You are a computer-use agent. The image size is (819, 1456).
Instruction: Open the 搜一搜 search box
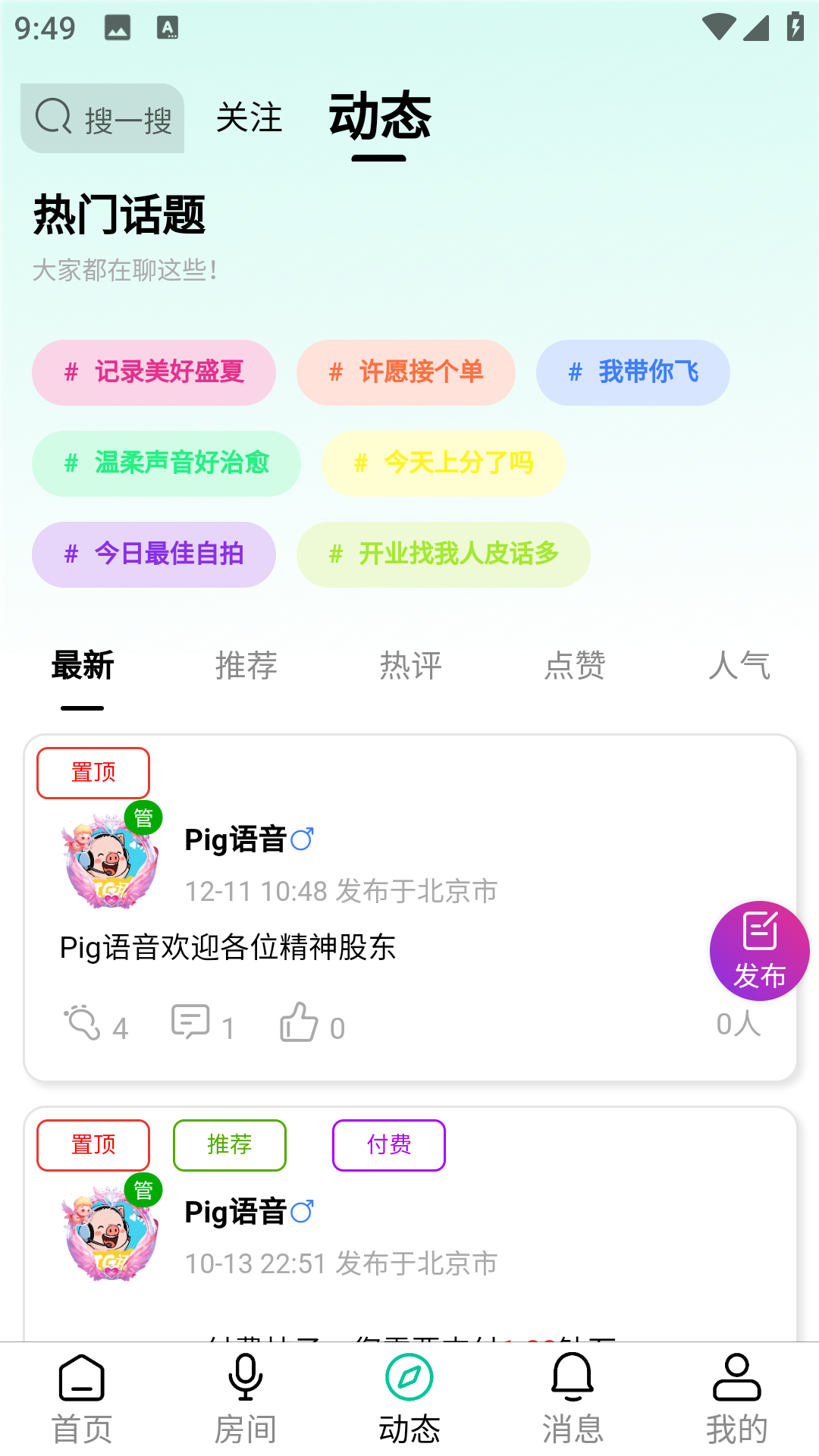tap(102, 118)
